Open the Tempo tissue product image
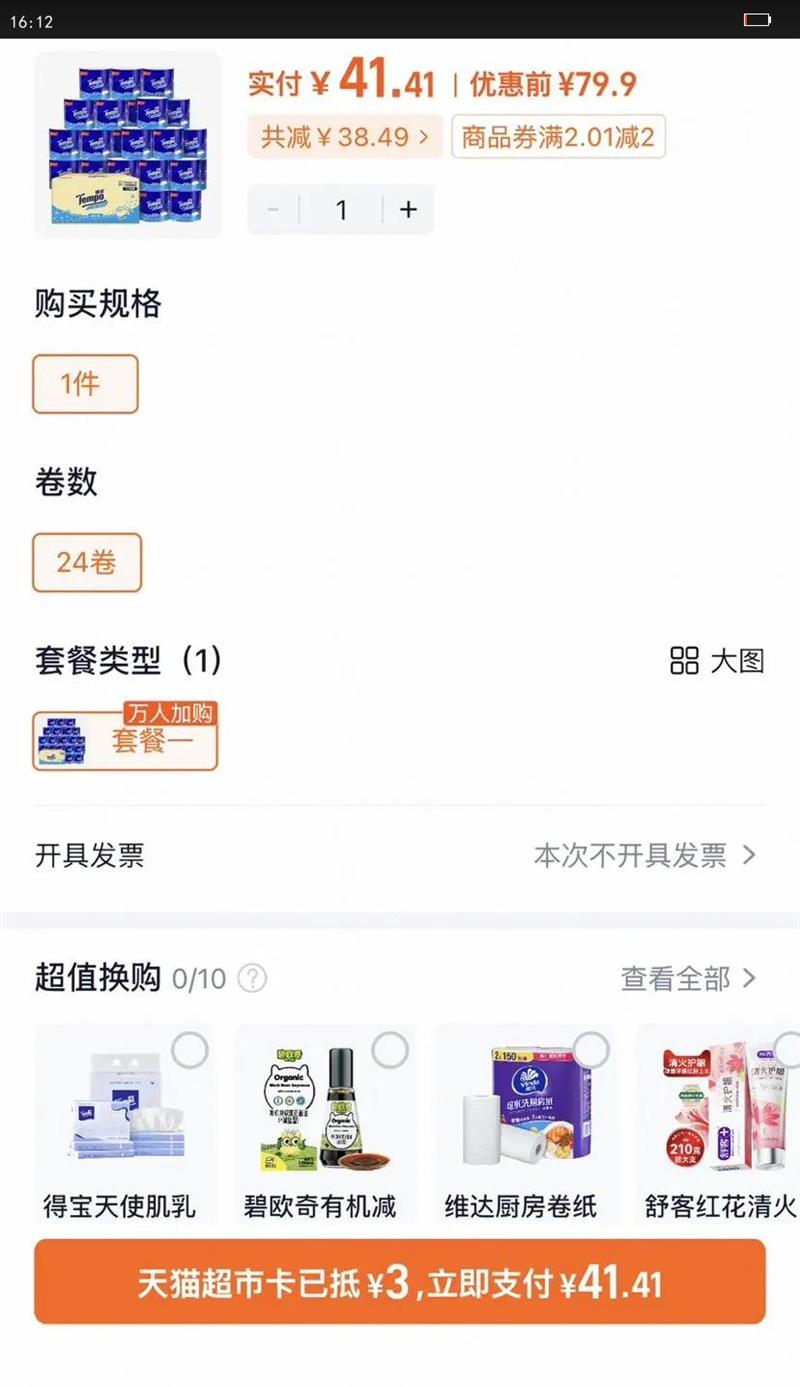The height and width of the screenshot is (1387, 800). tap(128, 145)
